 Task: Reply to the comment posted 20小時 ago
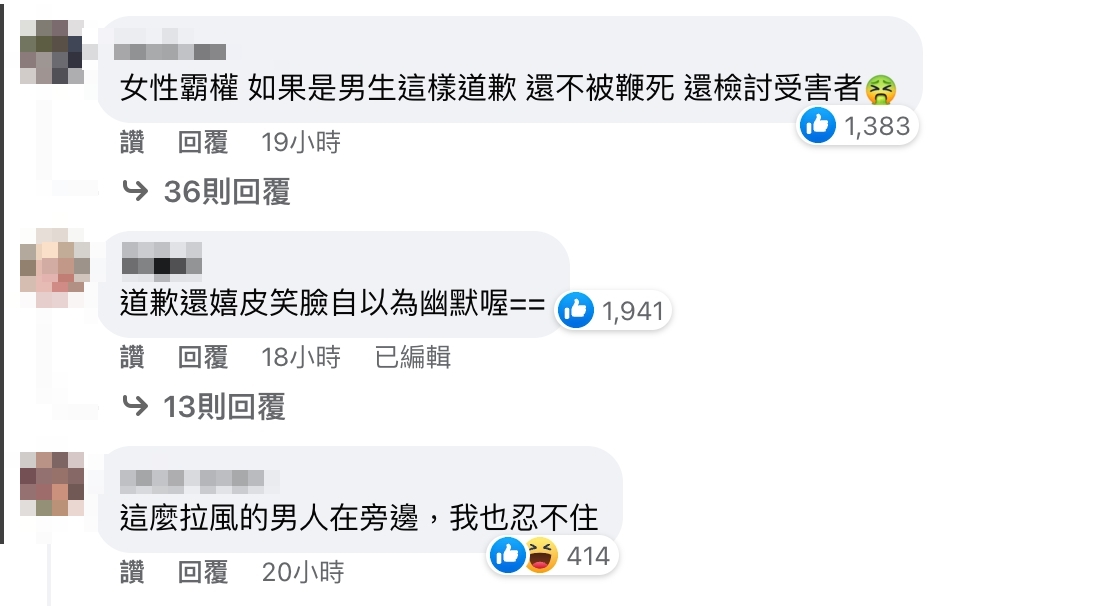pos(203,572)
